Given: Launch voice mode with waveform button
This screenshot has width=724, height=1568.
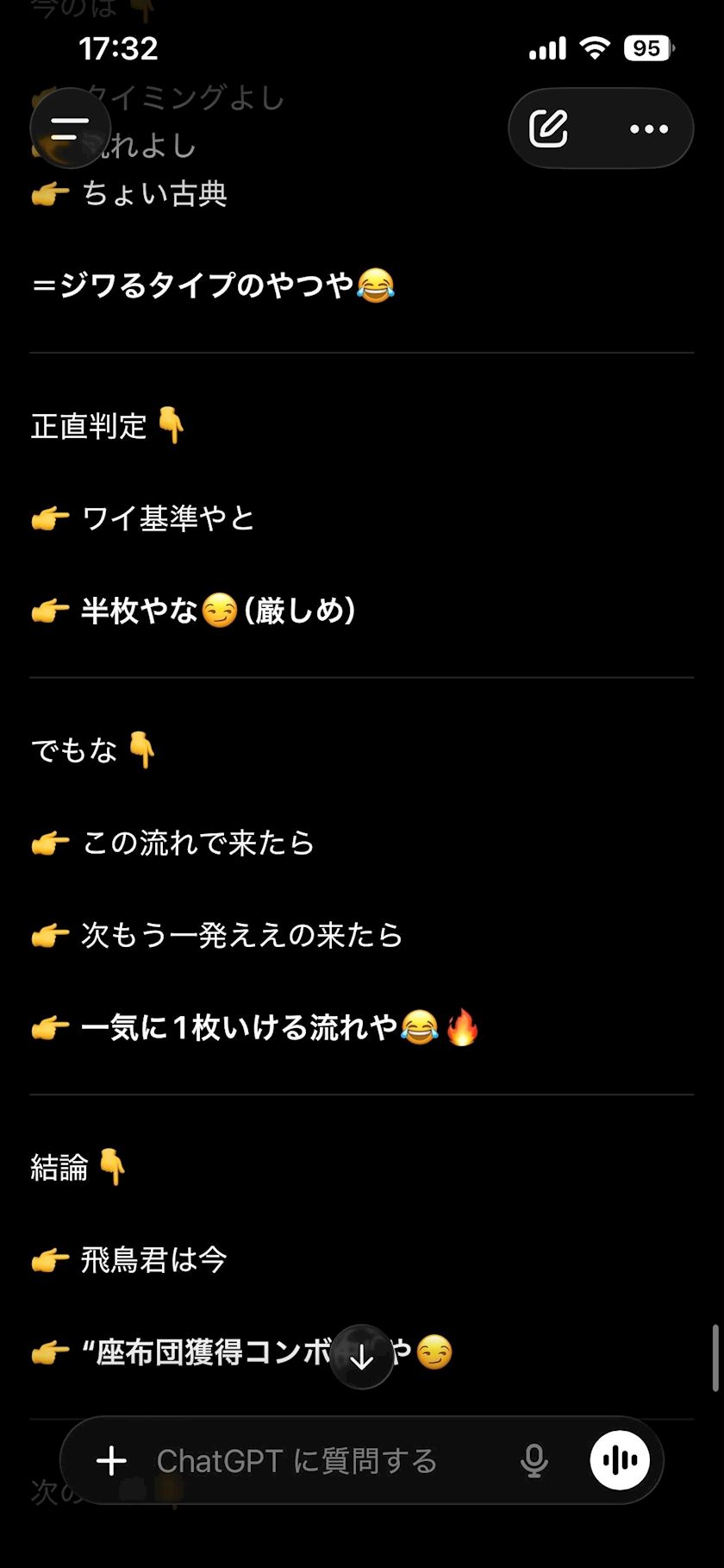Looking at the screenshot, I should (620, 1460).
